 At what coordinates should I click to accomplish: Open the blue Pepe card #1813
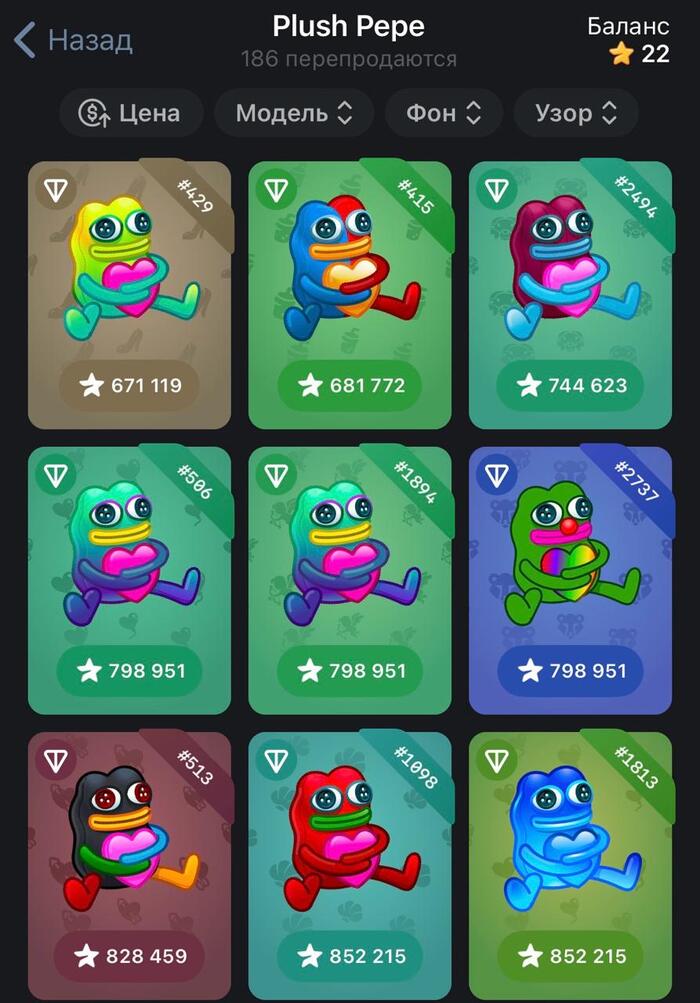point(570,850)
